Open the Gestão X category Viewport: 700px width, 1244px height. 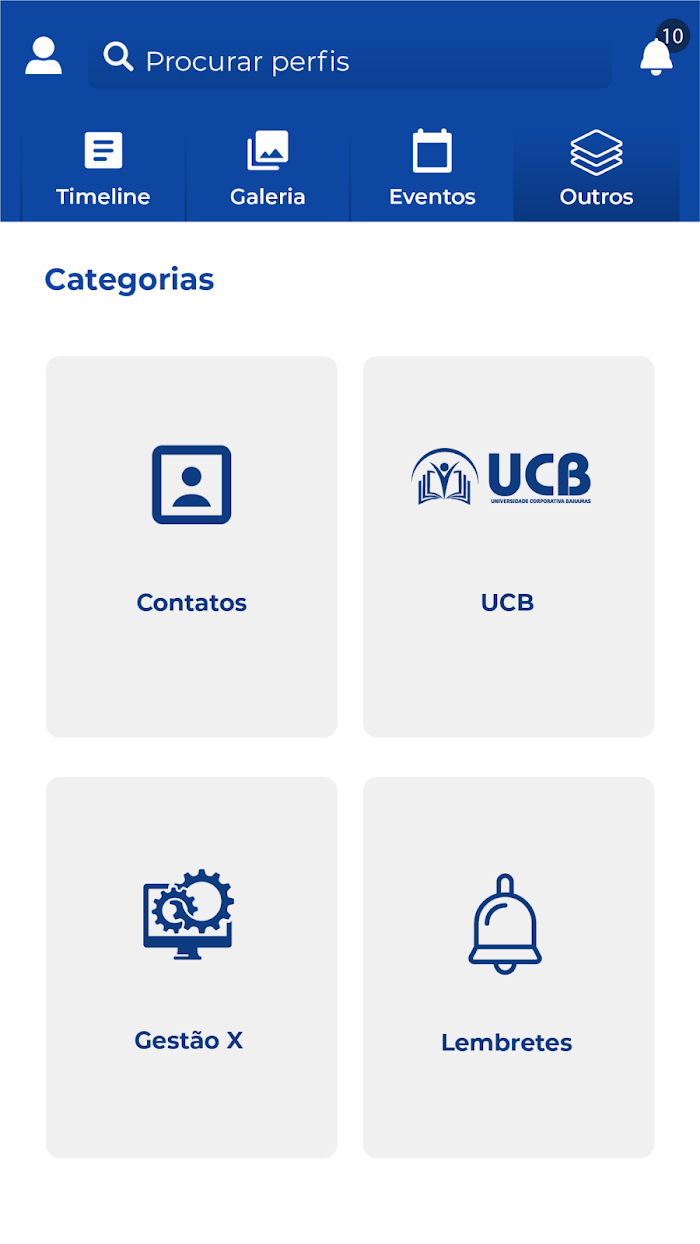[x=191, y=967]
